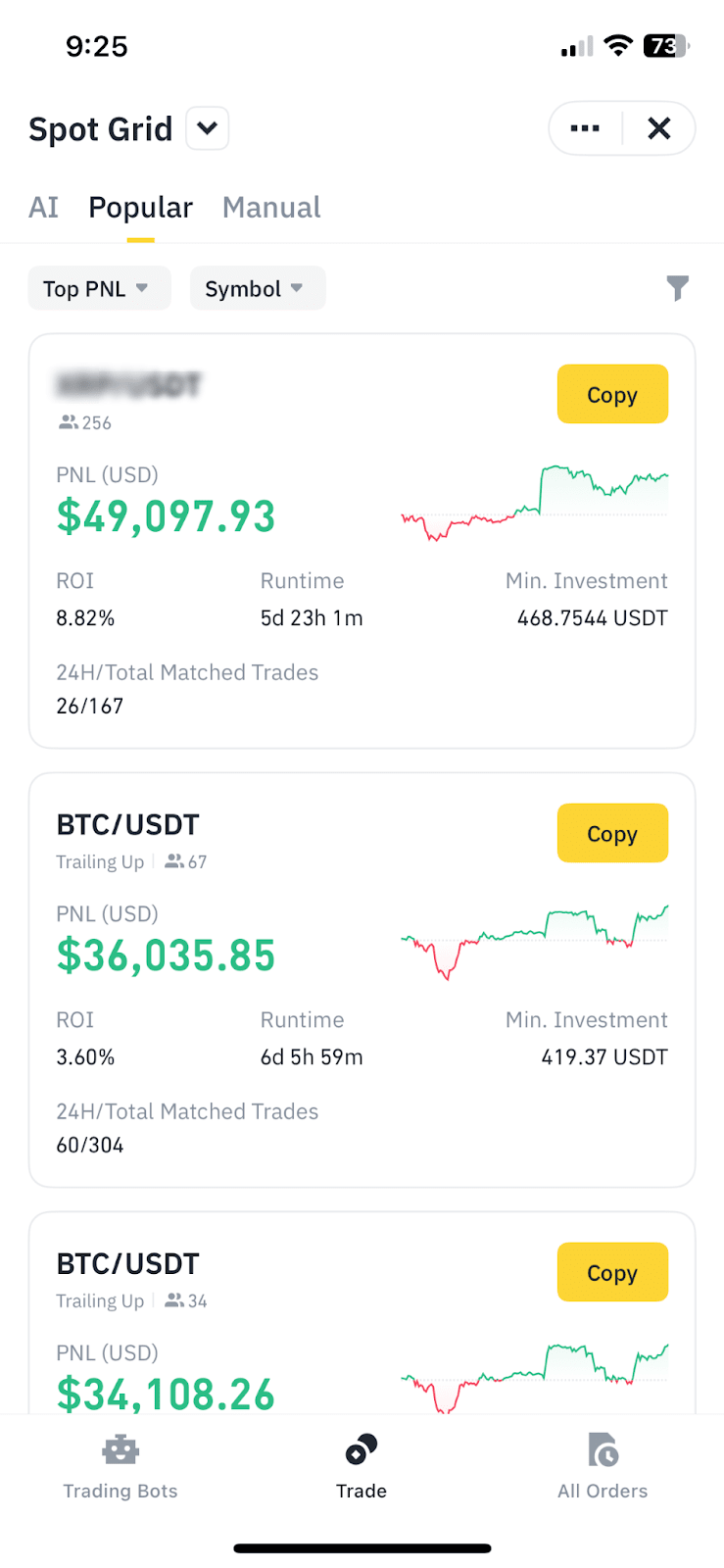Copy the BTC/USDT strategy with $36,035.85 PNL
Screen dimensions: 724x1568
pyautogui.click(x=612, y=834)
